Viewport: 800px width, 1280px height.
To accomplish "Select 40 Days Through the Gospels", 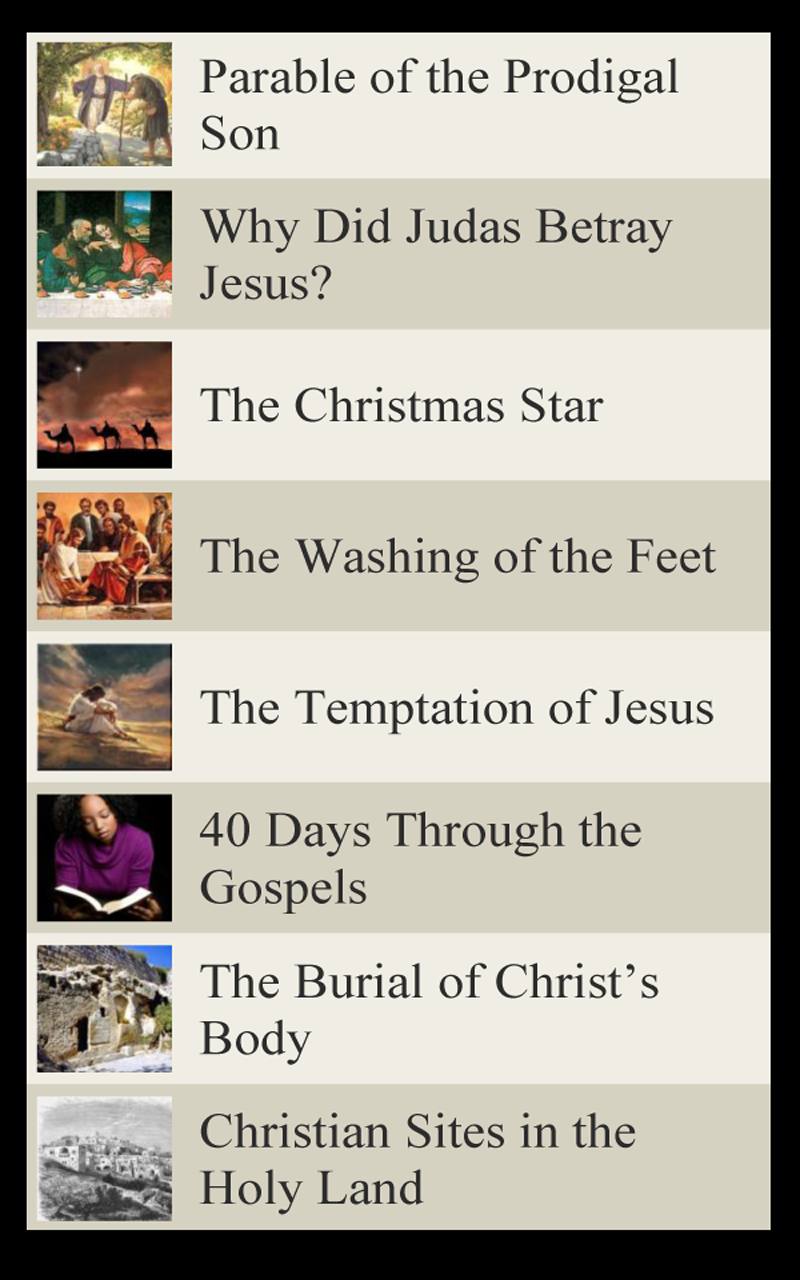I will point(420,858).
